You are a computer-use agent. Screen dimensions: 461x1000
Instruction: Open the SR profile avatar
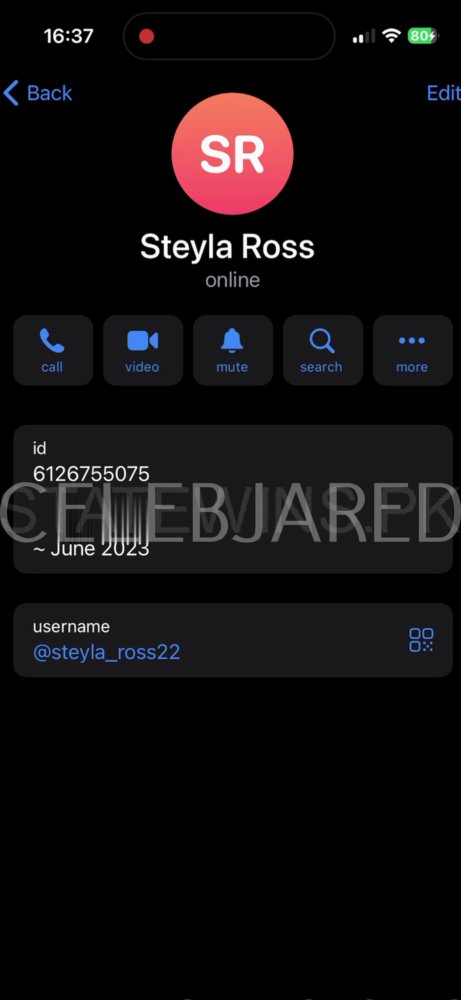click(233, 154)
